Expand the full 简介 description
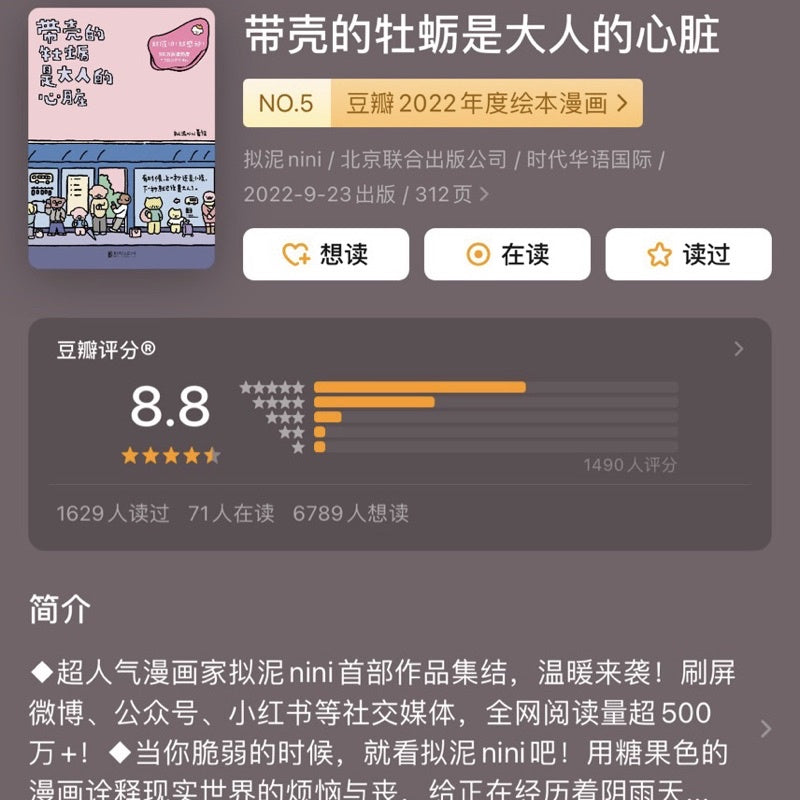This screenshot has width=800, height=800. [765, 728]
